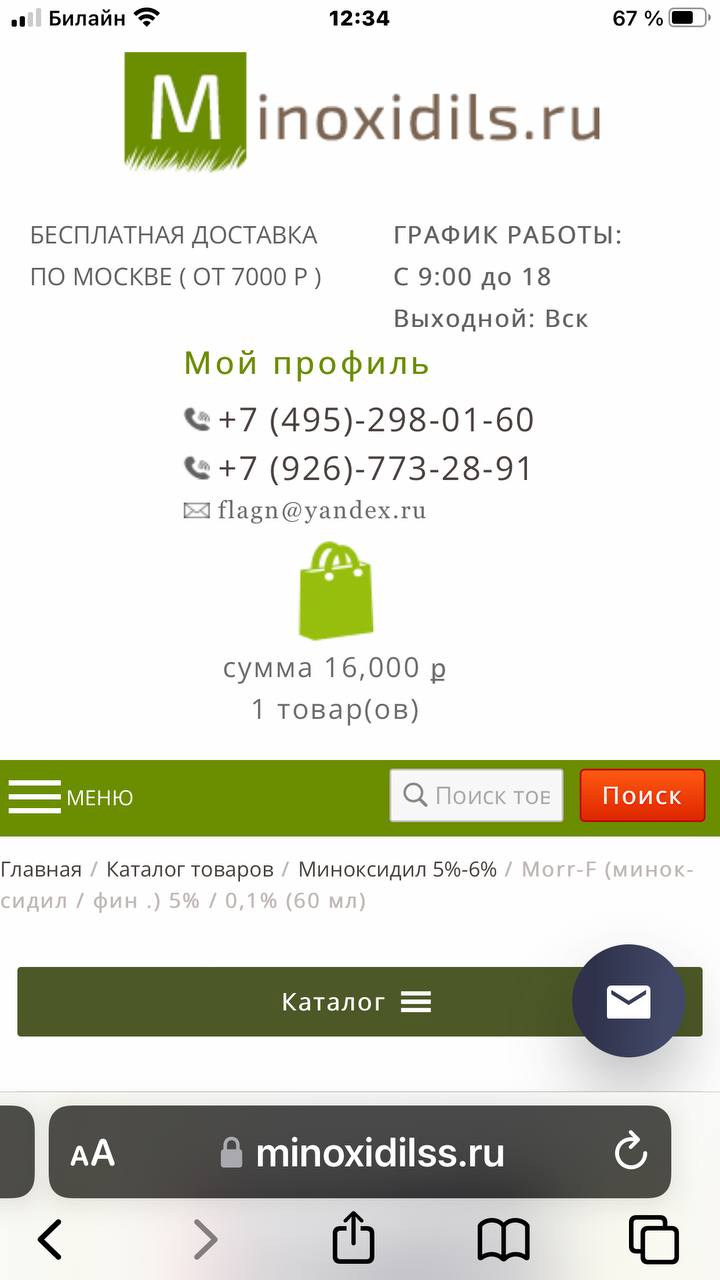The height and width of the screenshot is (1280, 720).
Task: Open Safari bookmarks
Action: tap(503, 1241)
